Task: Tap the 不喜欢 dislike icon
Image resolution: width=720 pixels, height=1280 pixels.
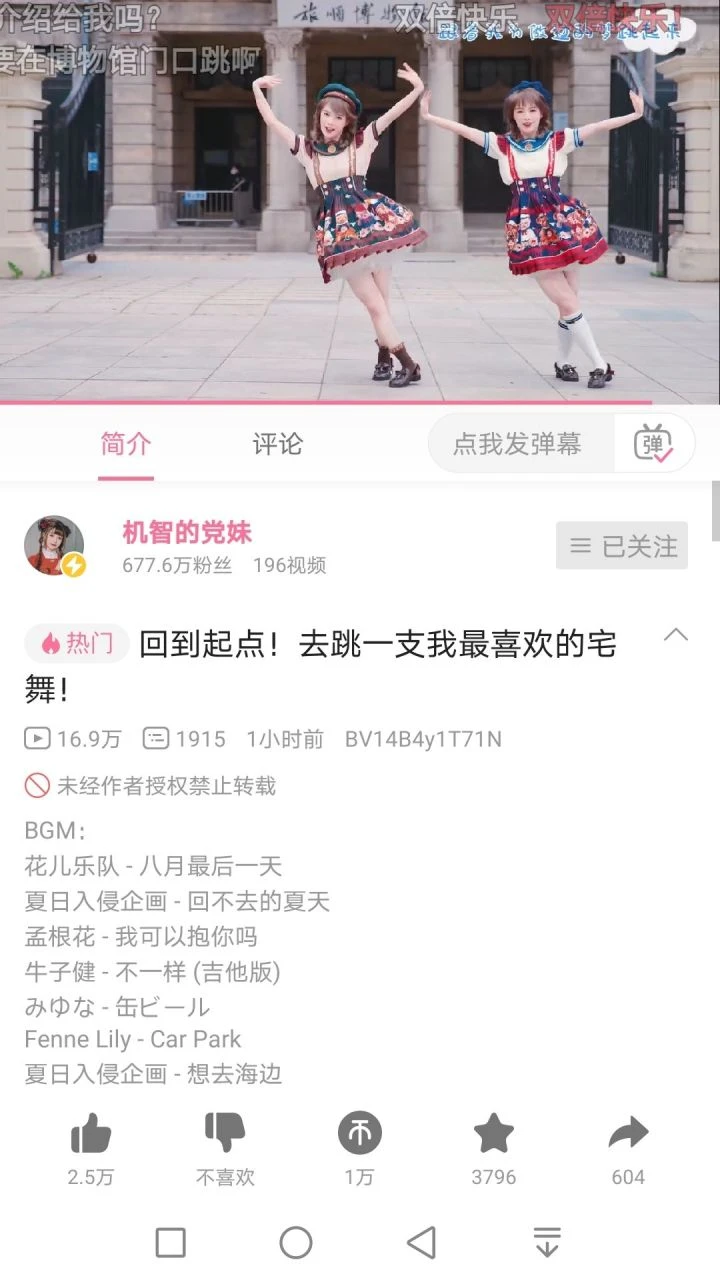Action: click(225, 1134)
